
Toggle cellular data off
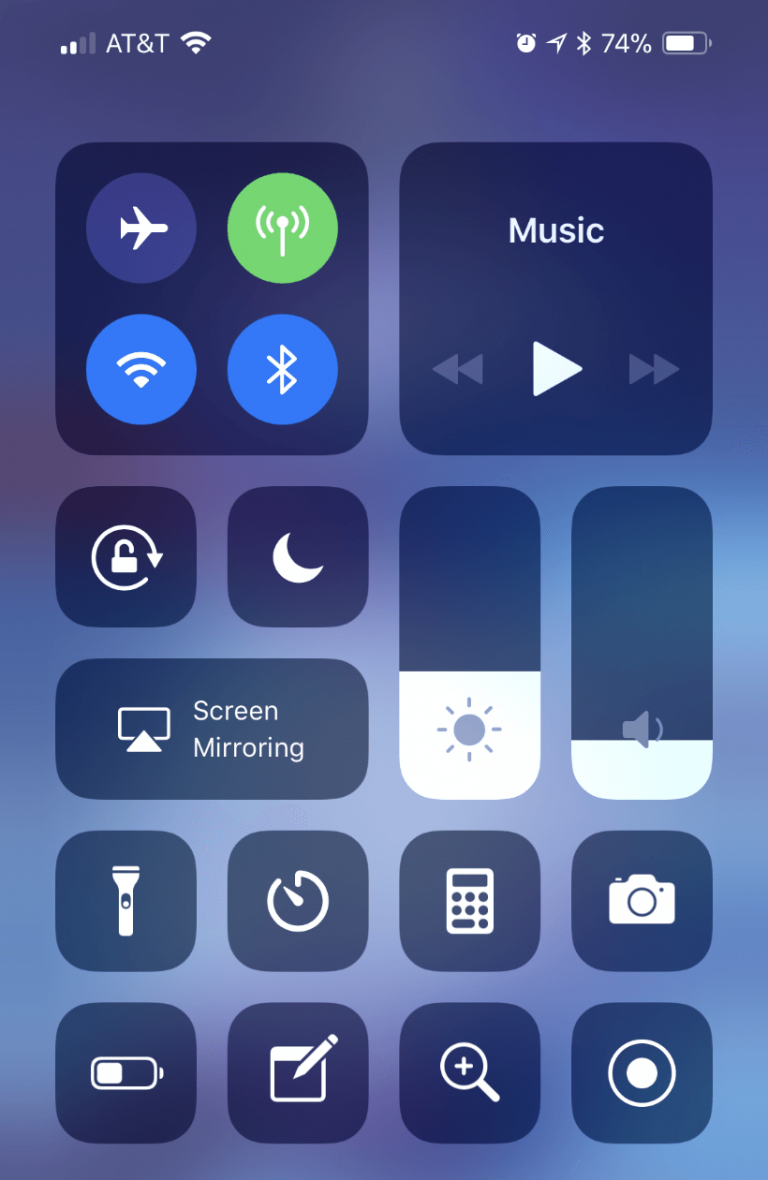click(283, 228)
